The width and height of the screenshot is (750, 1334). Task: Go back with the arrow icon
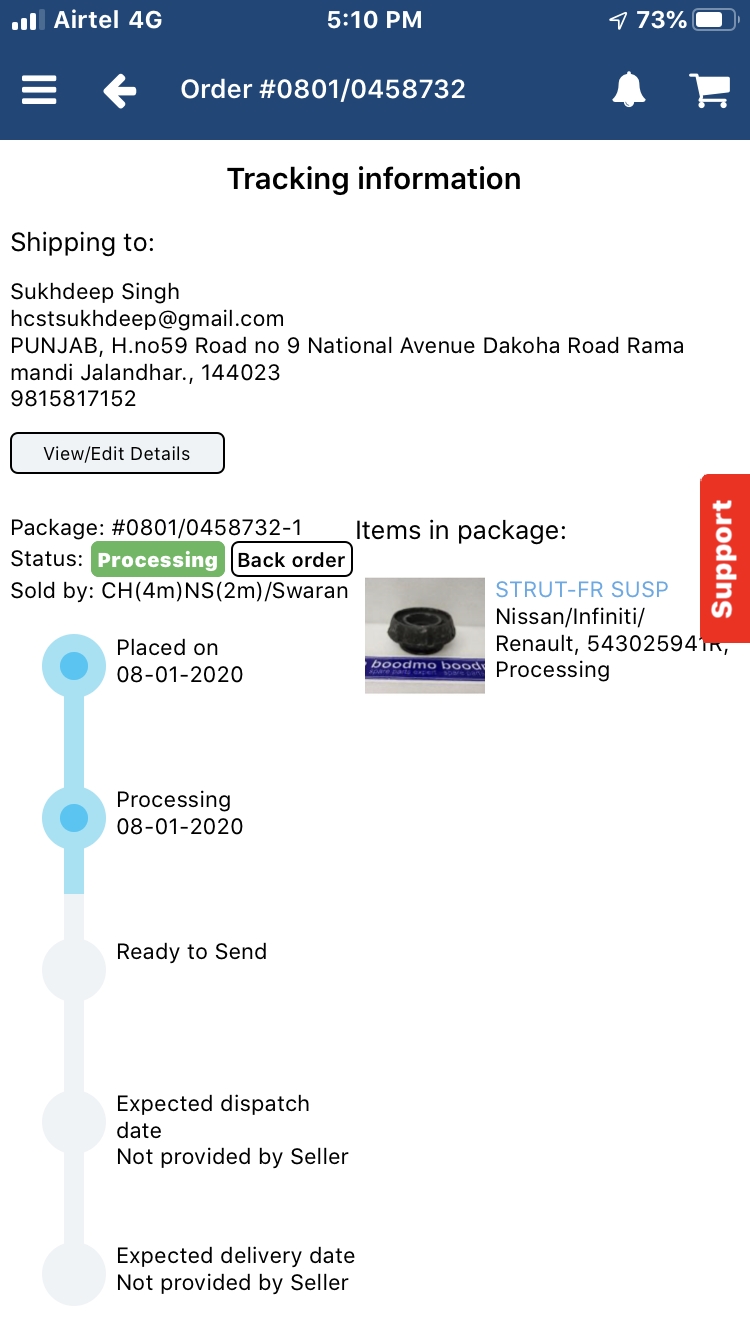(120, 91)
